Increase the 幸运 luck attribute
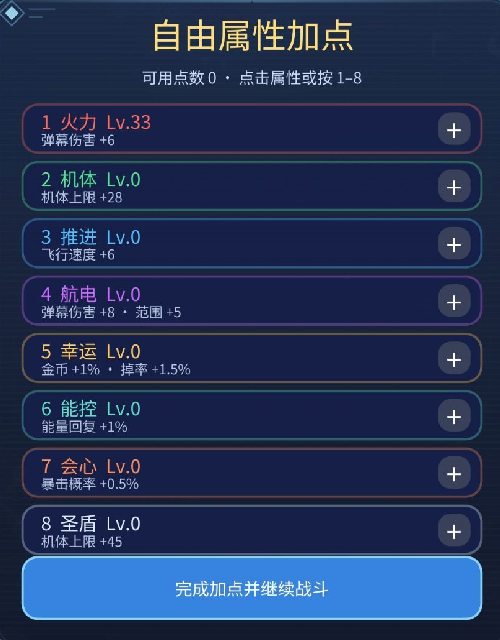Screen dimensions: 500x640 pyautogui.click(x=454, y=359)
